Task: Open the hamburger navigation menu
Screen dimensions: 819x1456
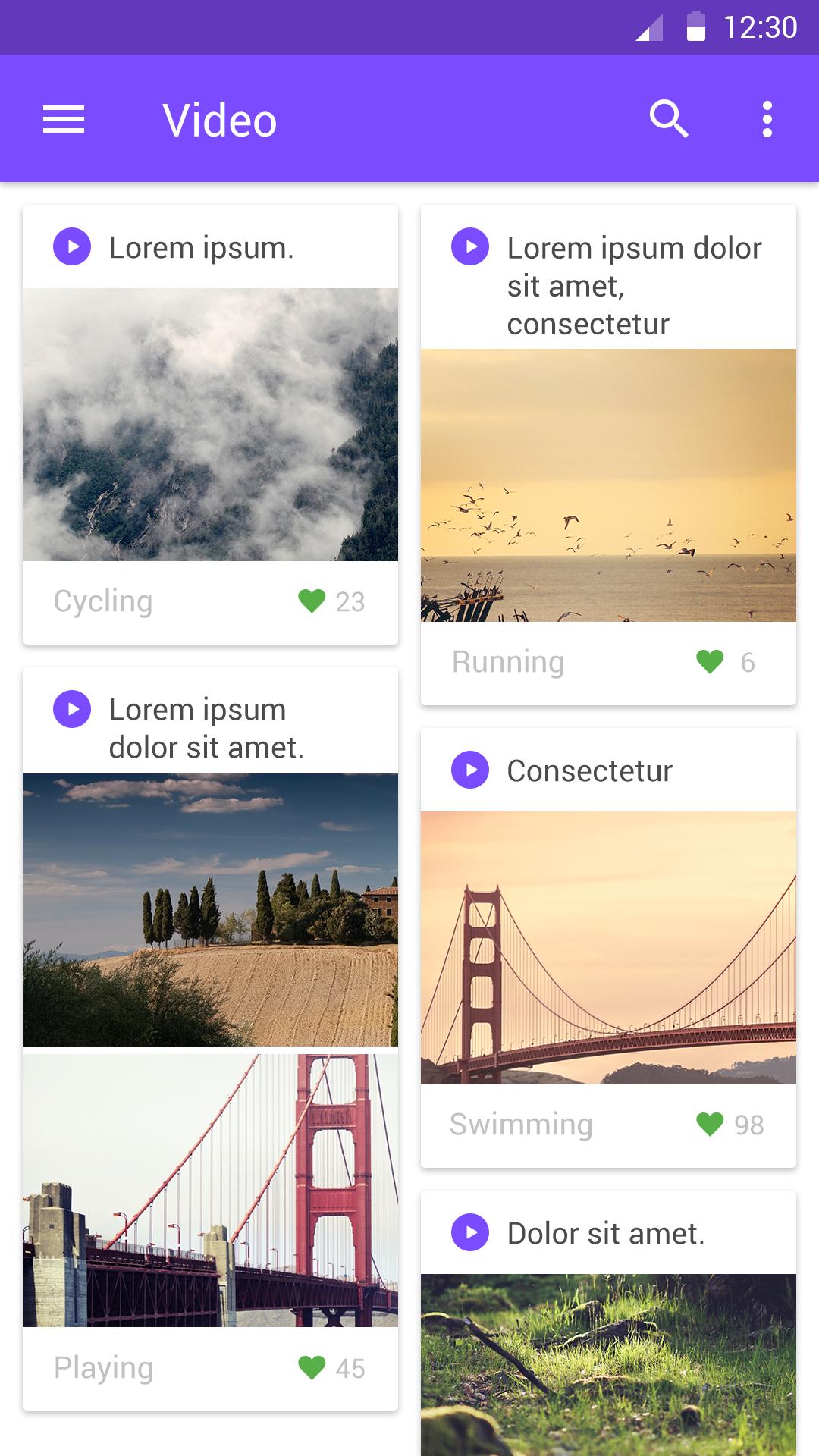Action: 64,120
